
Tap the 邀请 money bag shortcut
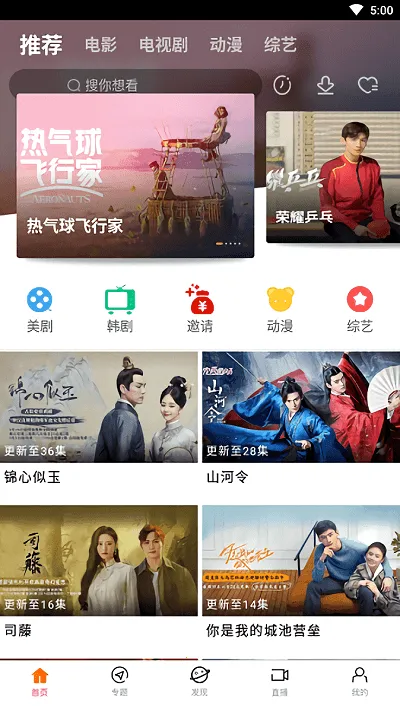(x=200, y=310)
